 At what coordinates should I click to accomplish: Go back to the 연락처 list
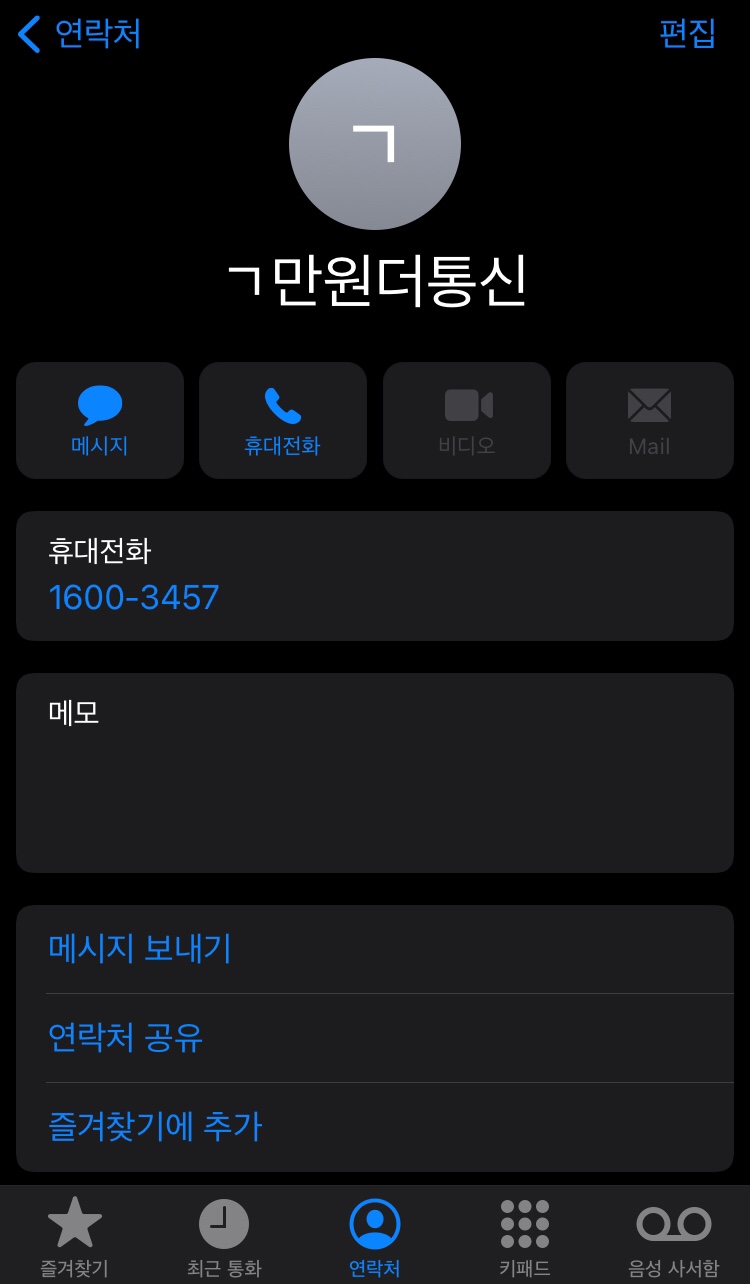[80, 34]
